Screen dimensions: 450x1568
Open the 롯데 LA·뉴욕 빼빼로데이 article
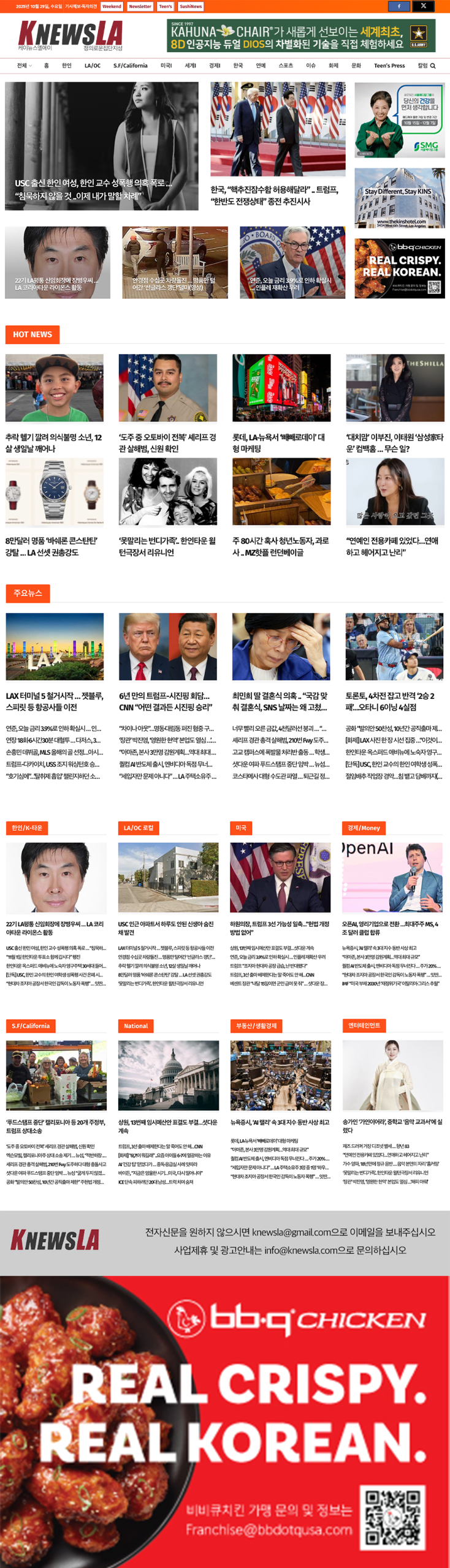pyautogui.click(x=279, y=443)
